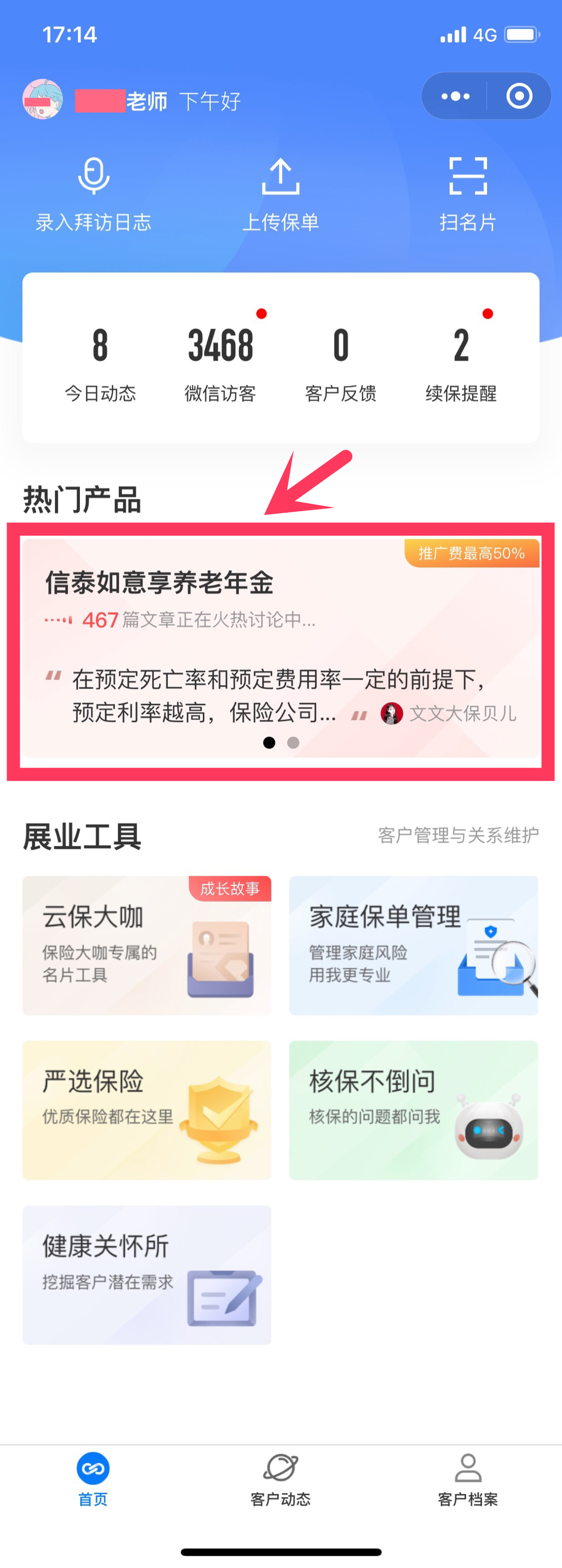Select the second carousel page dot
Screen dimensions: 562x1568
pos(293,742)
